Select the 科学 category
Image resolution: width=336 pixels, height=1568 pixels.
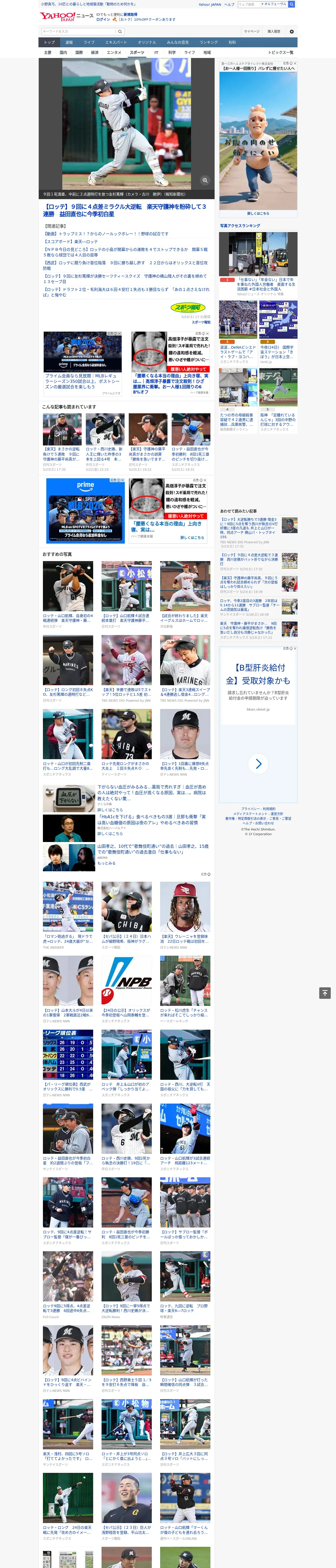click(x=172, y=52)
